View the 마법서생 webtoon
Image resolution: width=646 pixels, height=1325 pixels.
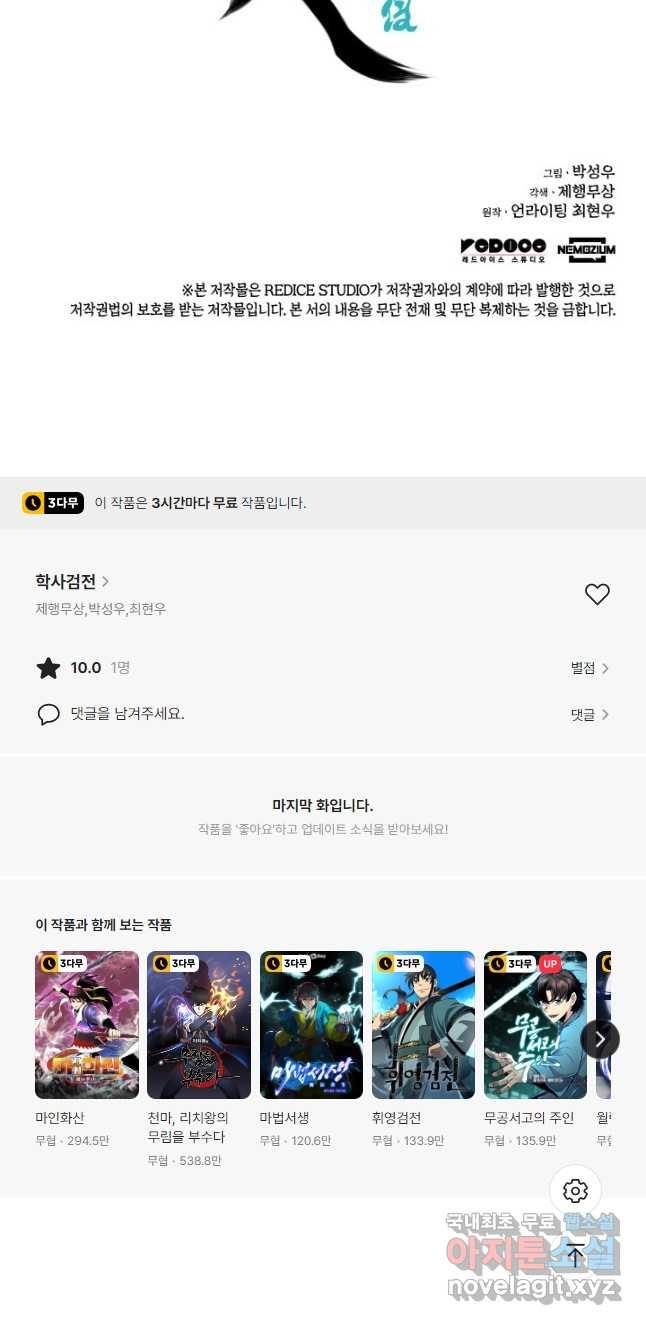311,1025
